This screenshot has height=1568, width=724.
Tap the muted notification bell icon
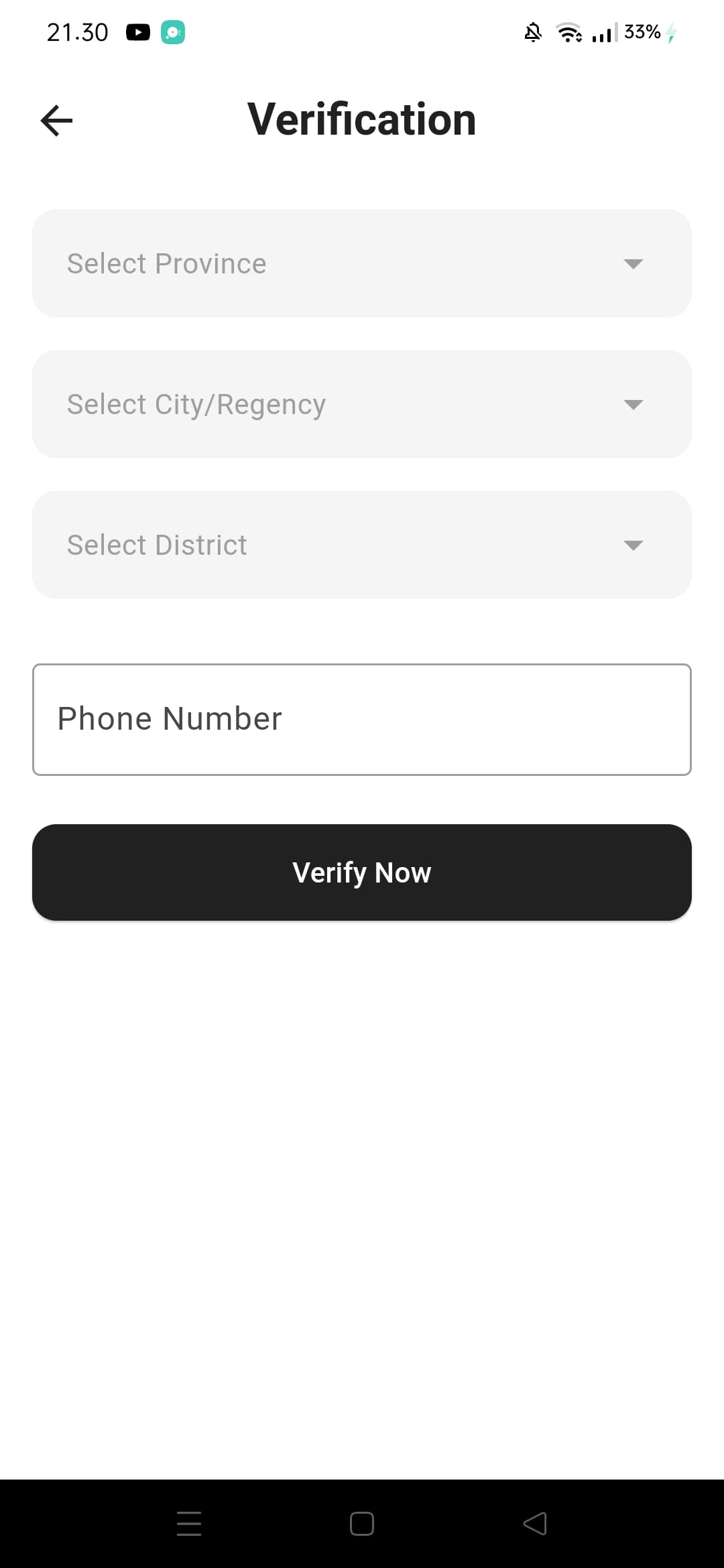click(x=532, y=31)
